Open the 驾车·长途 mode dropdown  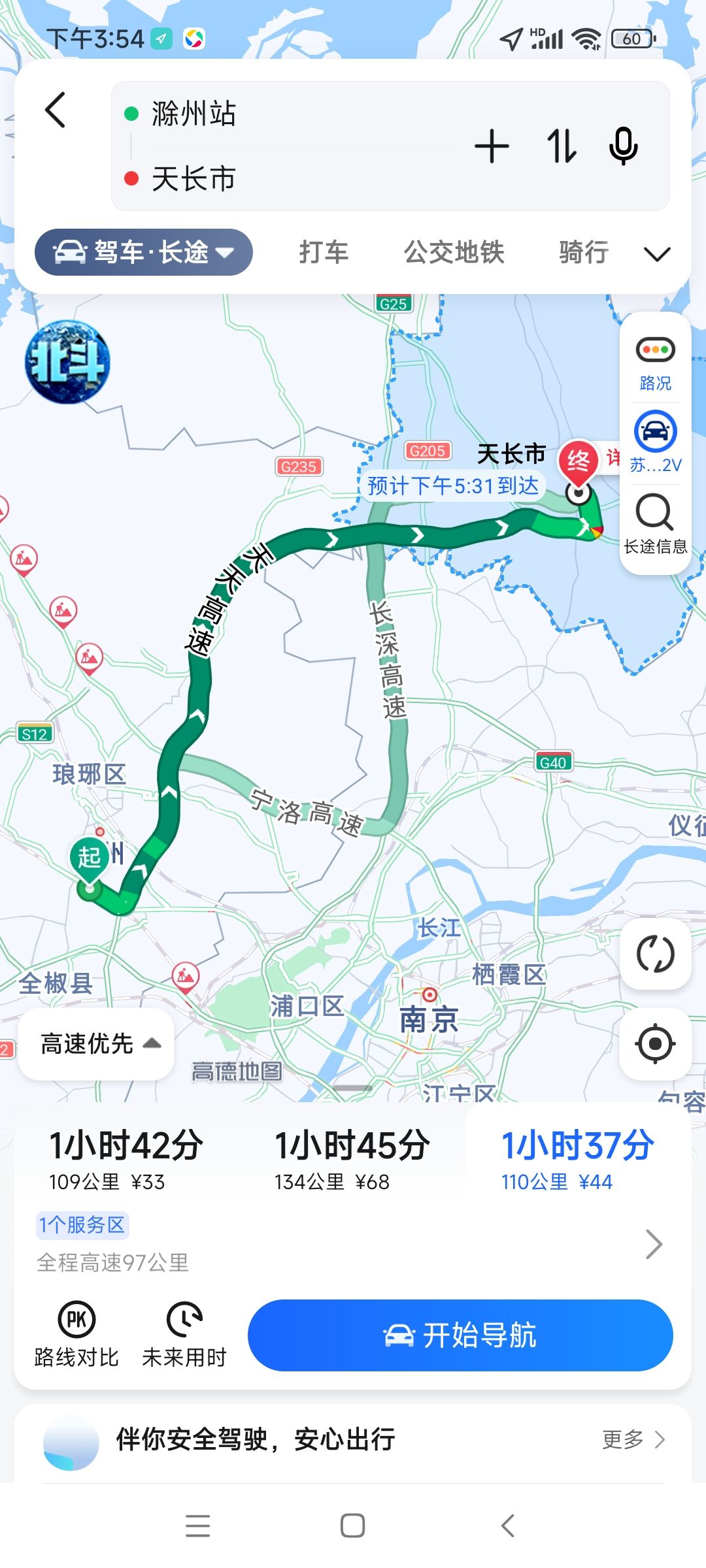(x=144, y=252)
